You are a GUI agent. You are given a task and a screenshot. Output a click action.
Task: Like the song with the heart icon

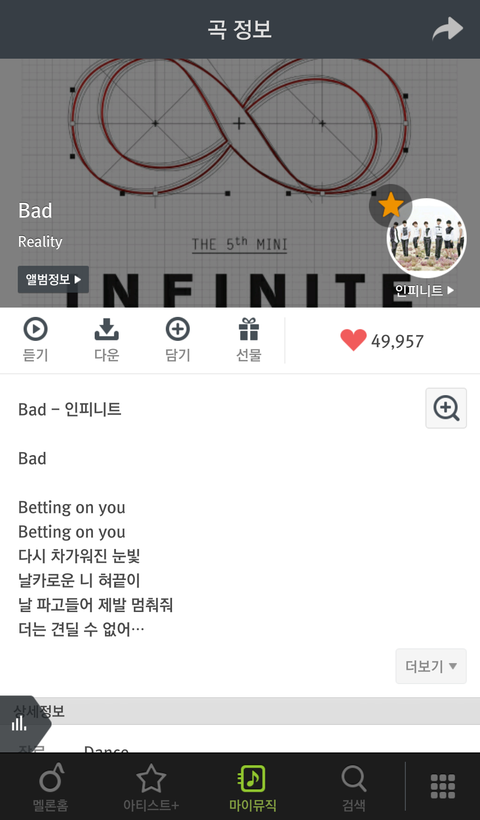(353, 340)
